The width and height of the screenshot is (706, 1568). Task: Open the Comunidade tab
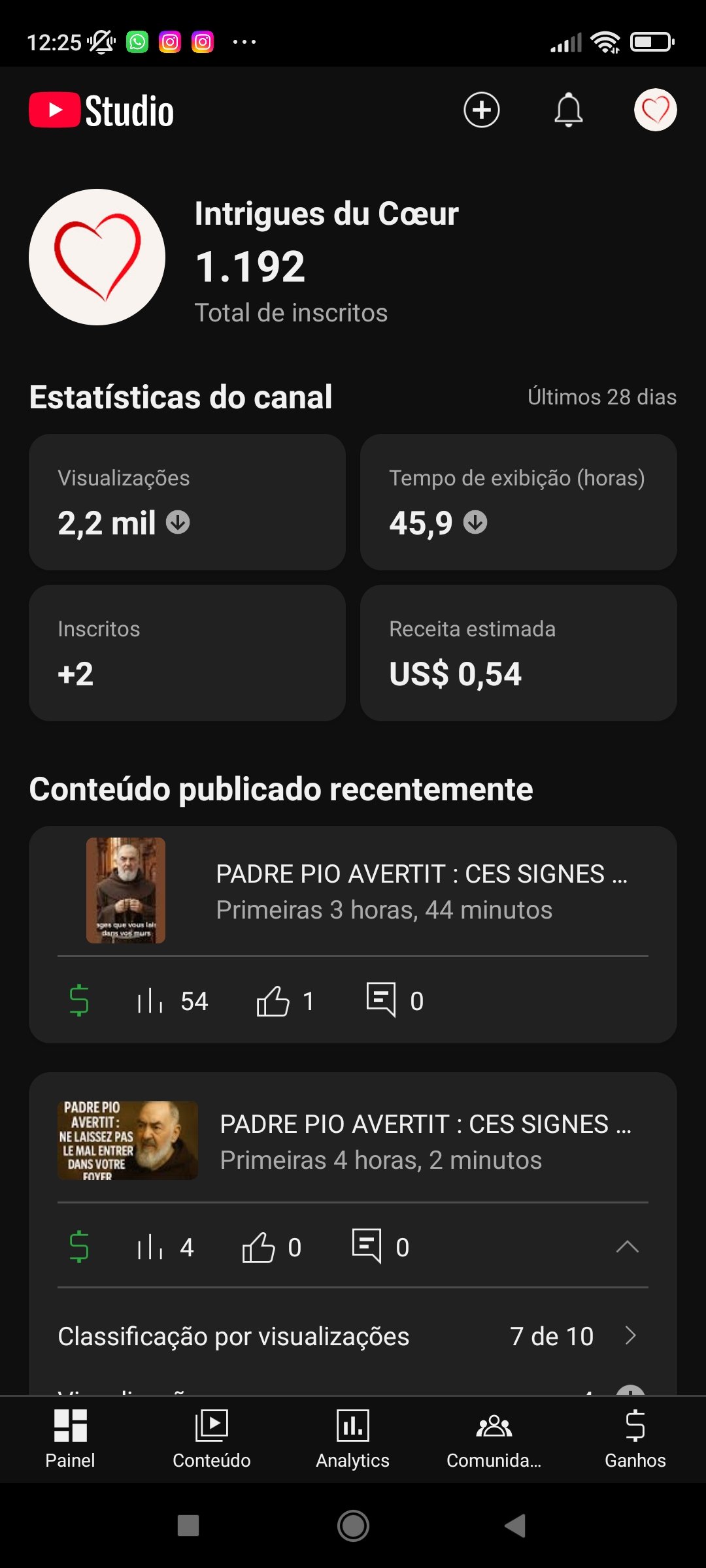point(494,1439)
